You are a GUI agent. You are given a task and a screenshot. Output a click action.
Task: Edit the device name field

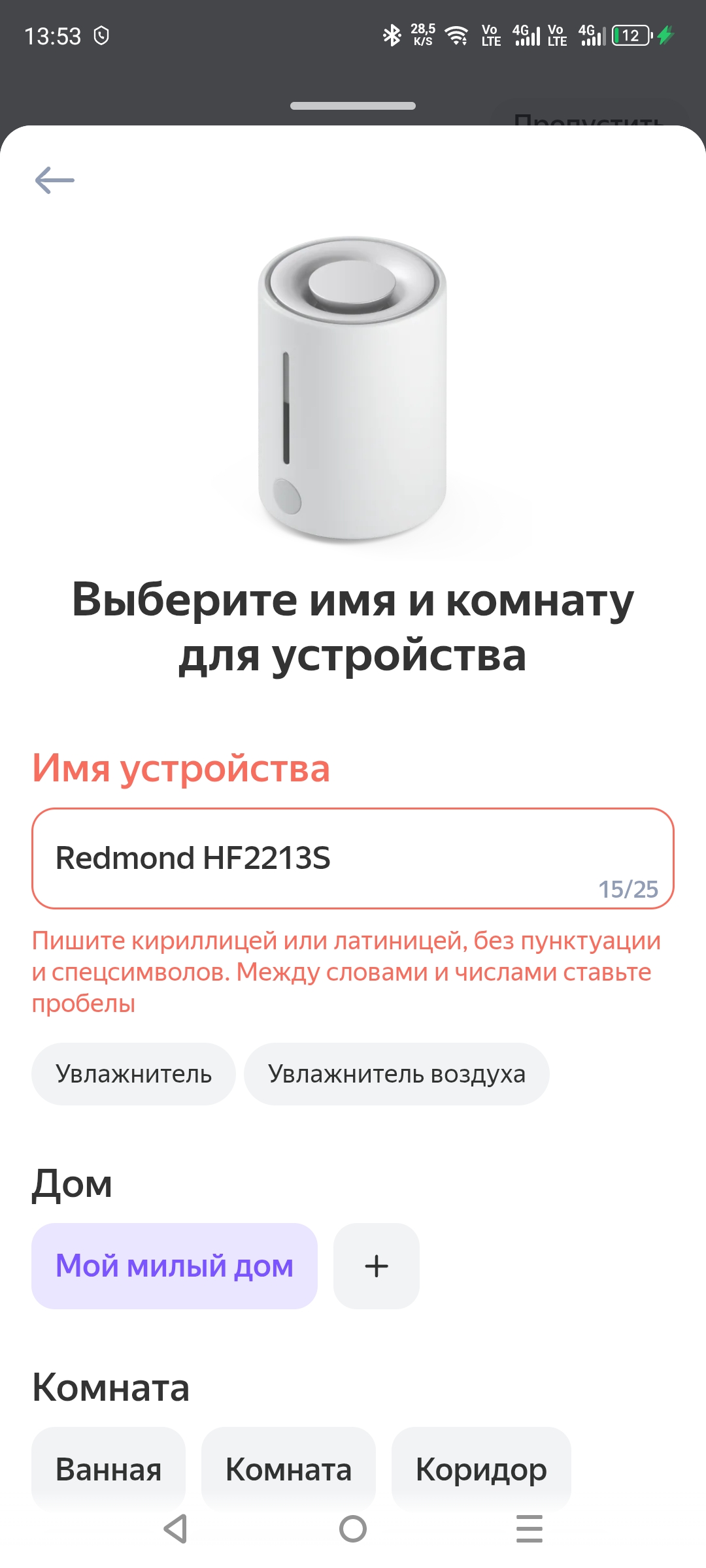(353, 858)
